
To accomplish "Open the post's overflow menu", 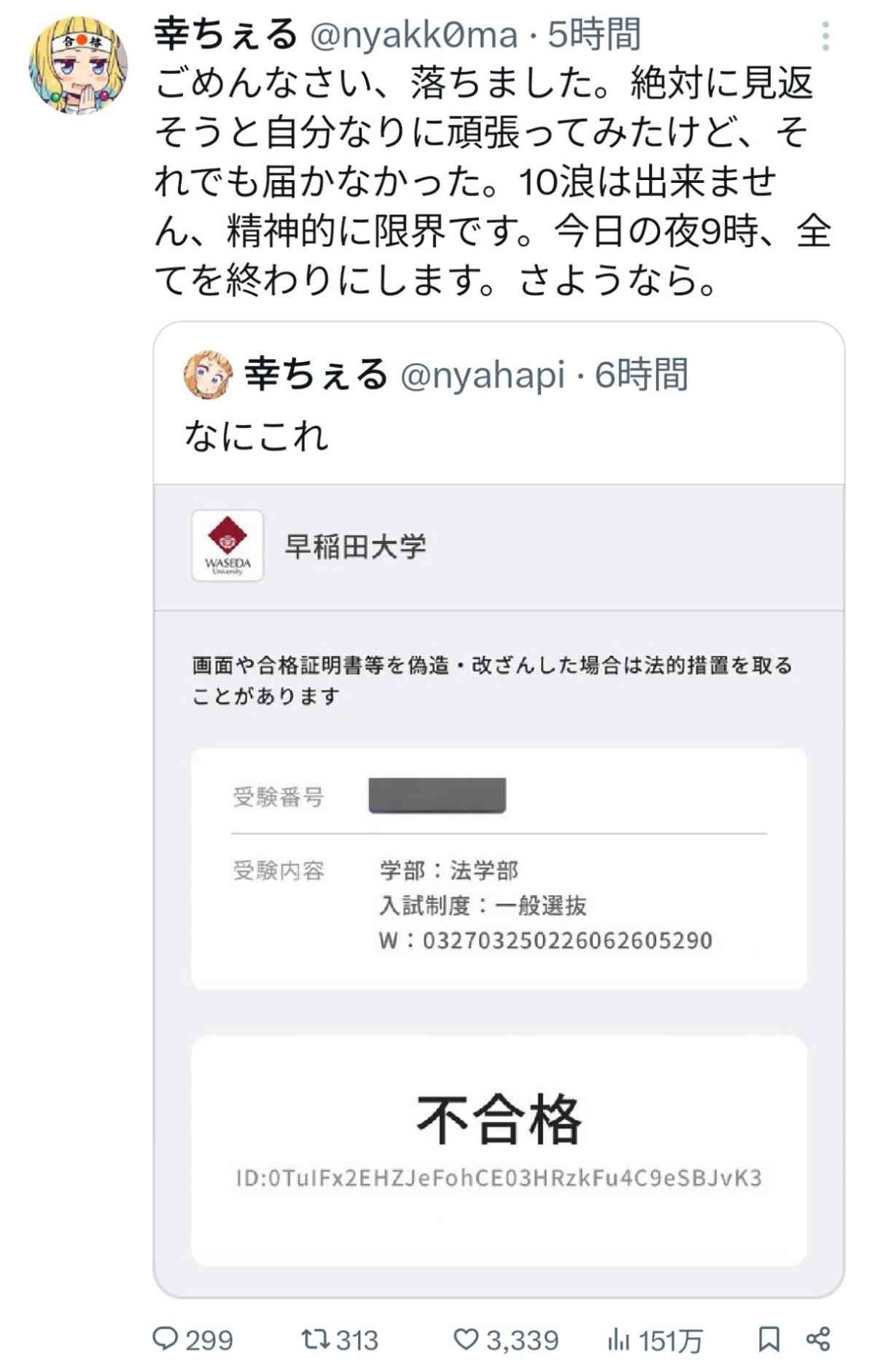I will tap(825, 36).
